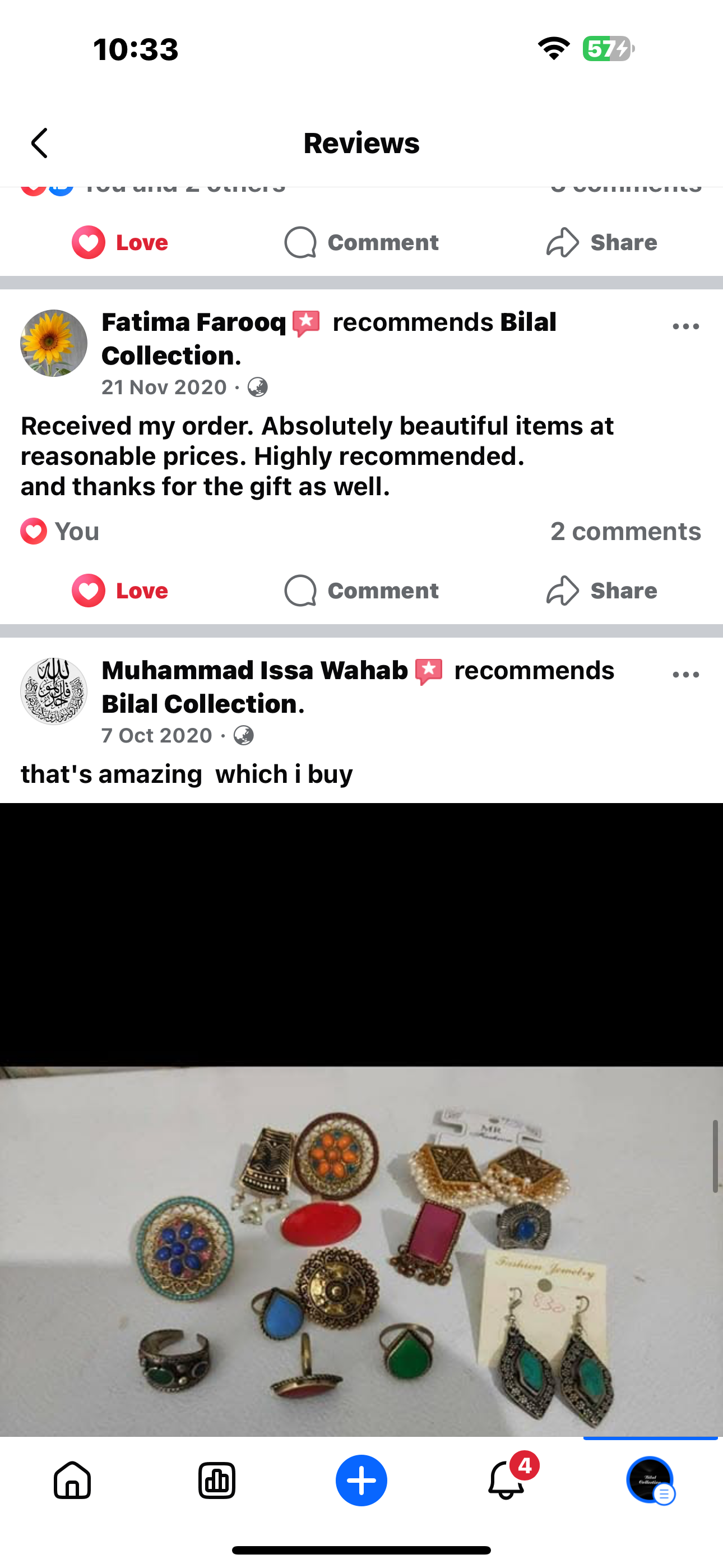The height and width of the screenshot is (1568, 723).
Task: Open the insights chart tab
Action: pos(217,1480)
